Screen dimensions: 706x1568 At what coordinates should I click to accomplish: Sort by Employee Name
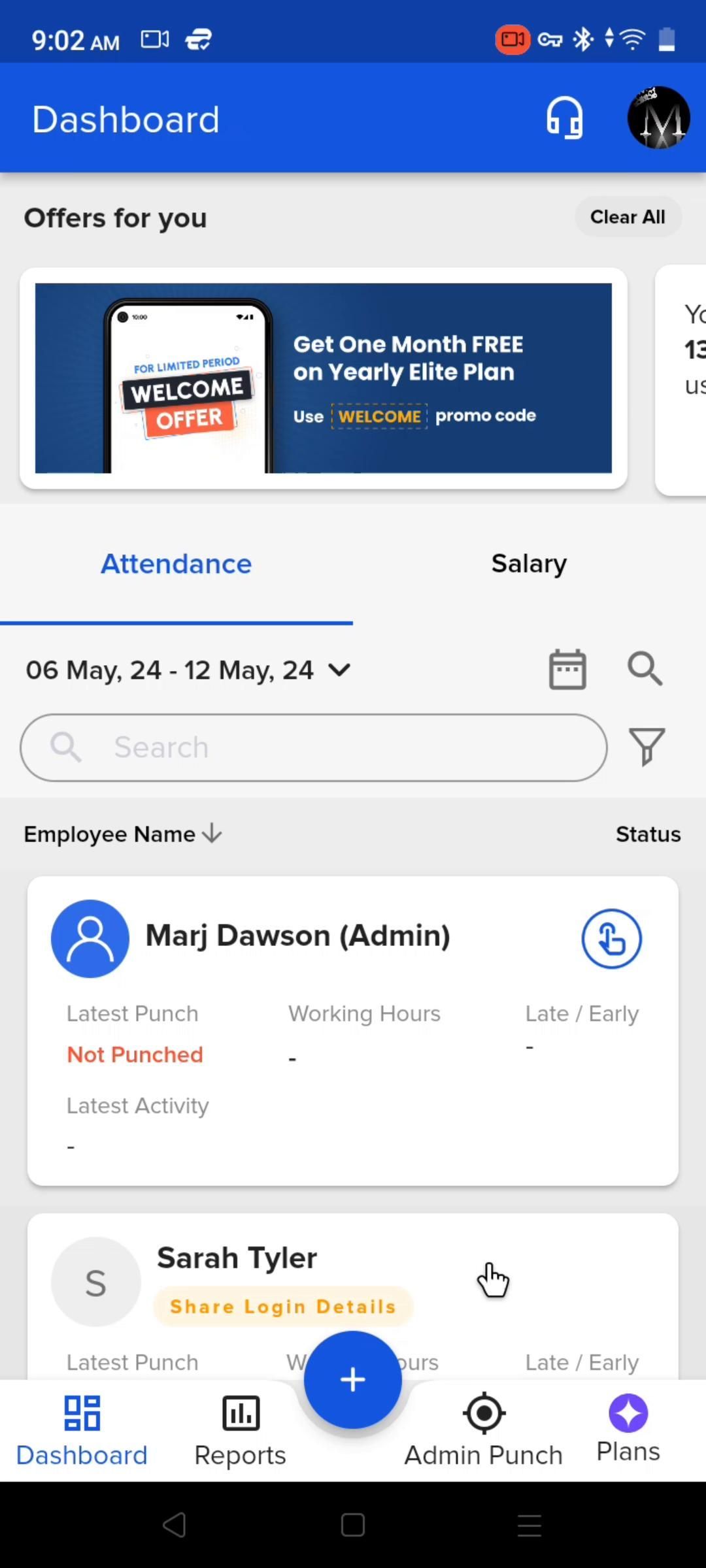[123, 834]
